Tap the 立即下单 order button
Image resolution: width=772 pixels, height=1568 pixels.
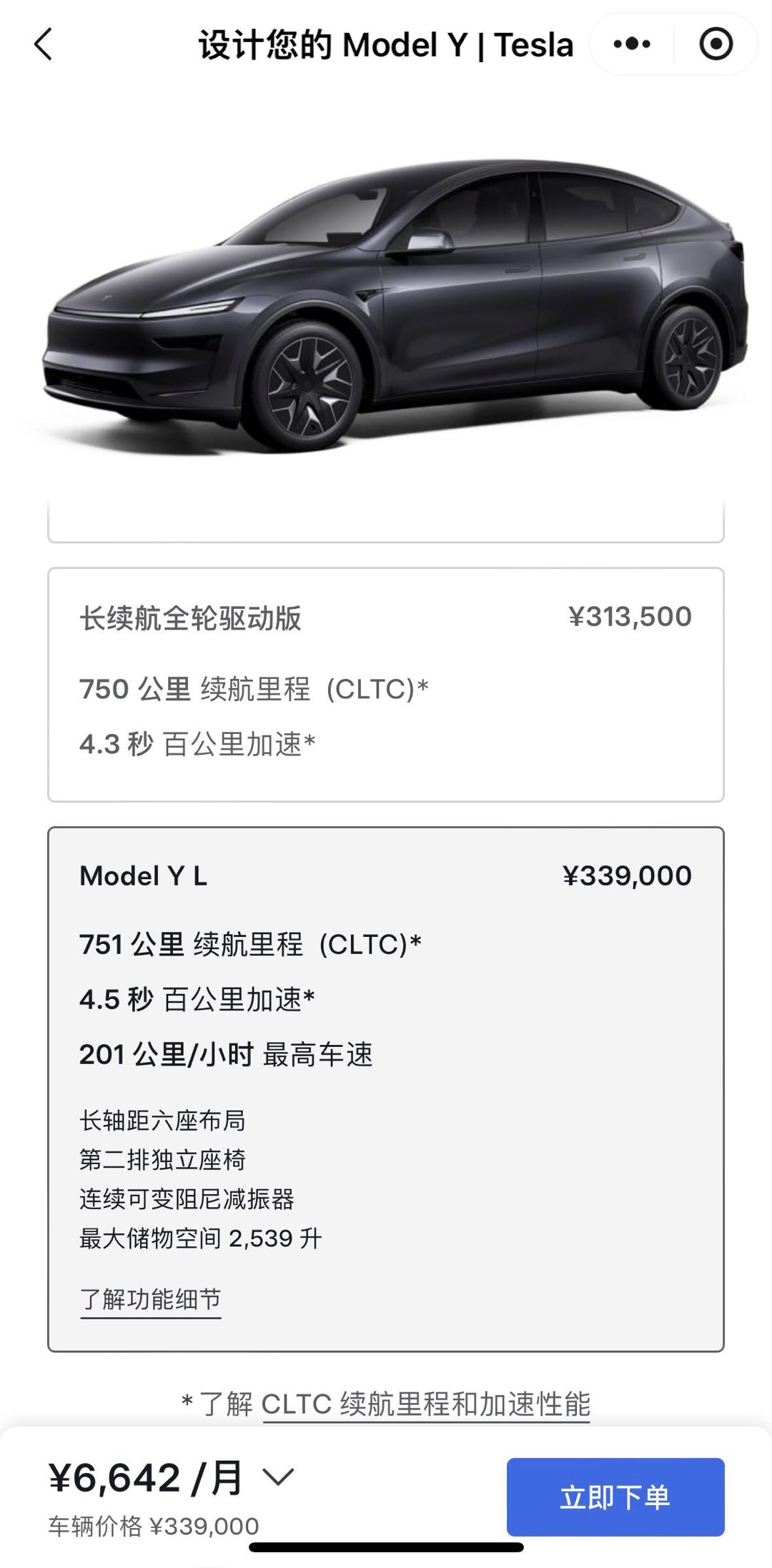point(615,1497)
